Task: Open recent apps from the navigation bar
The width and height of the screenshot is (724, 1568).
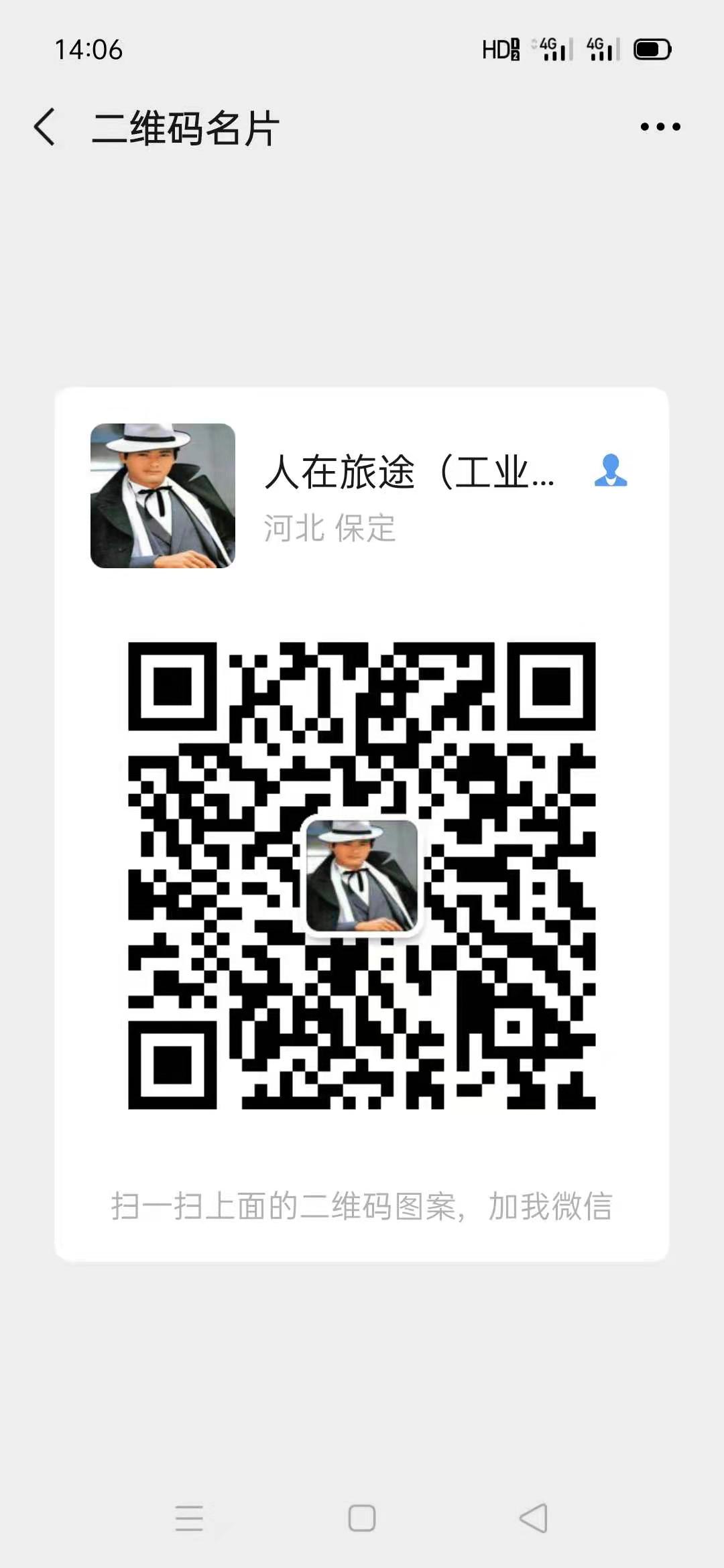Action: pos(189,1518)
